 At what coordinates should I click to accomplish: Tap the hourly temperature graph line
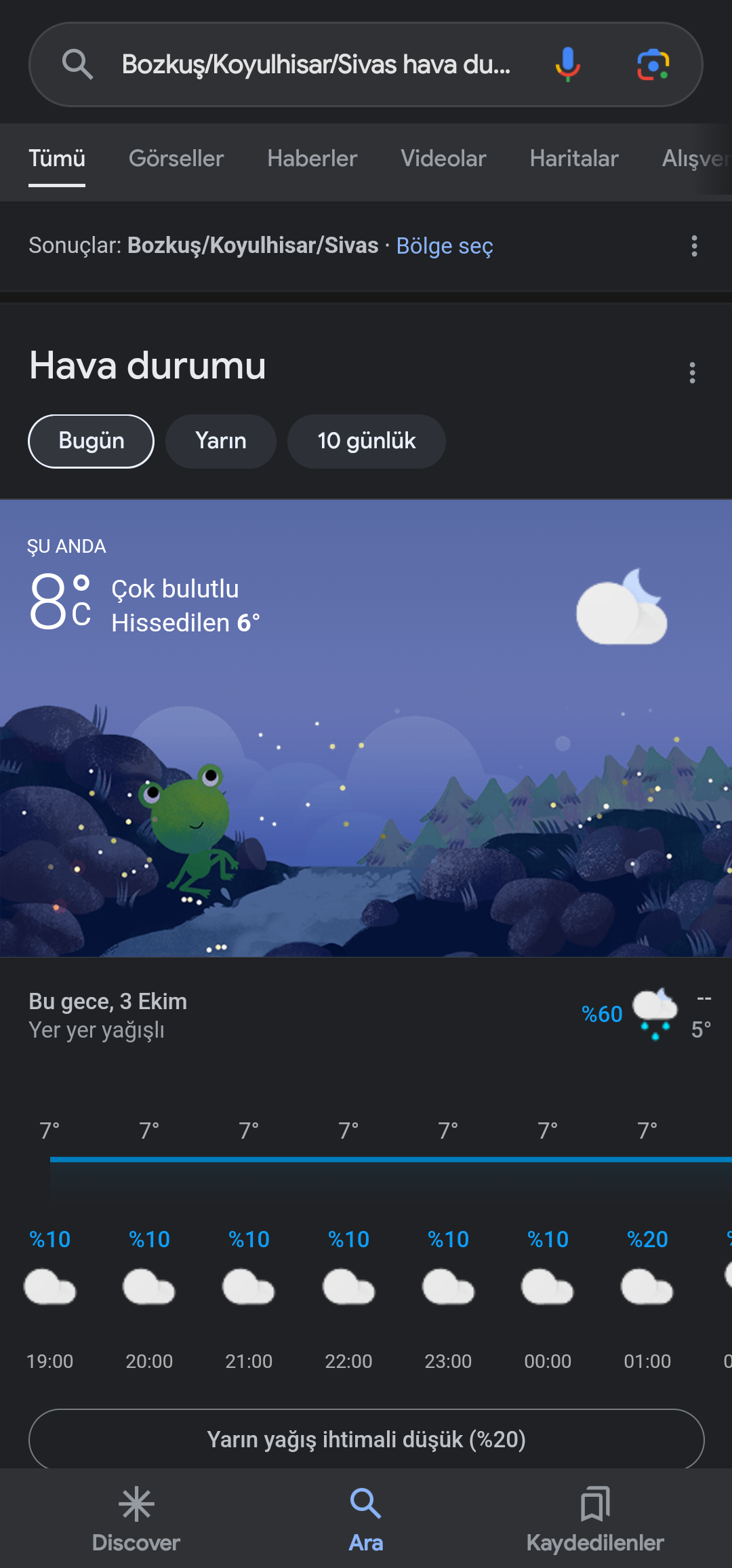coord(366,1160)
